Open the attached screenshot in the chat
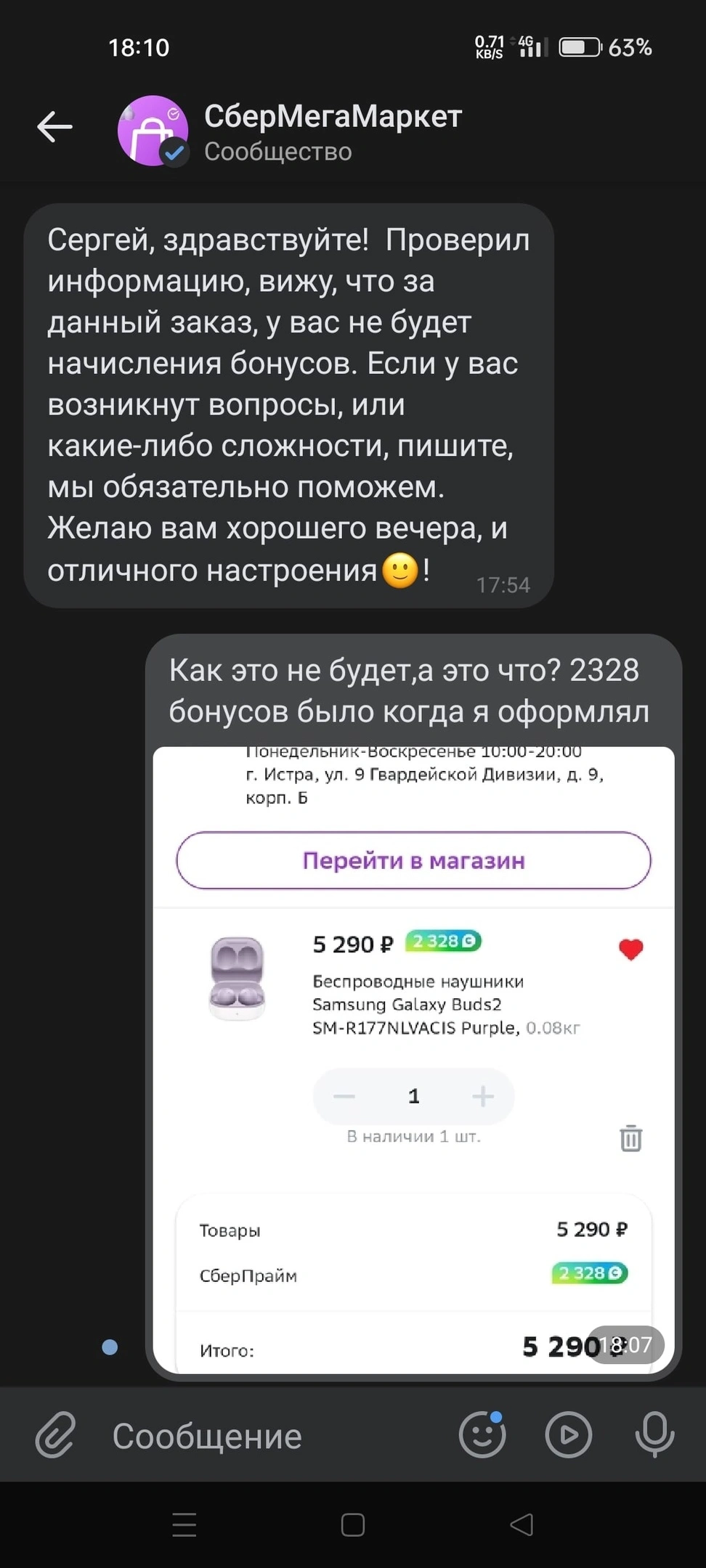The height and width of the screenshot is (1568, 706). (413, 1060)
